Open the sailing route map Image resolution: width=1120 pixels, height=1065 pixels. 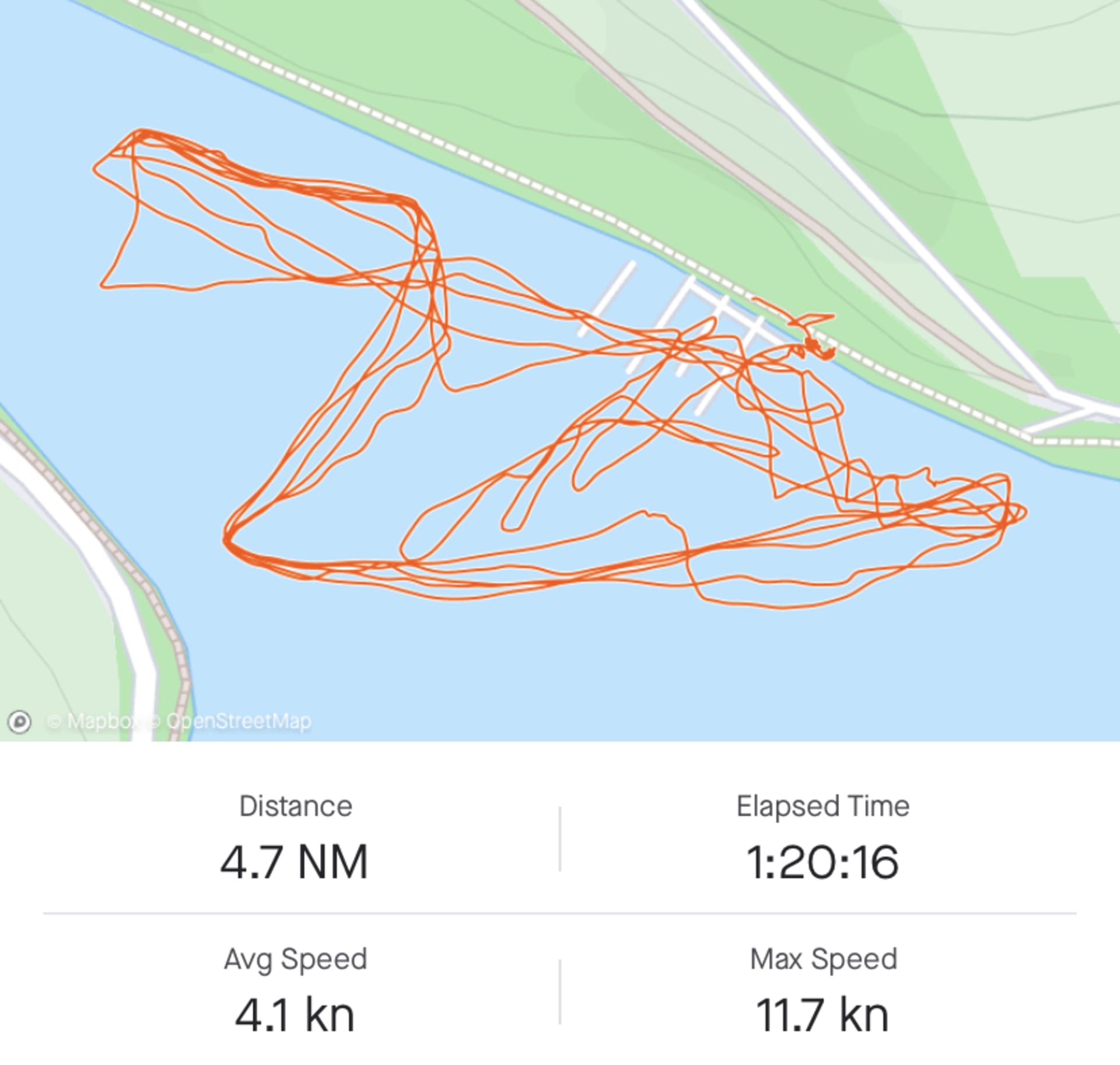click(x=560, y=373)
